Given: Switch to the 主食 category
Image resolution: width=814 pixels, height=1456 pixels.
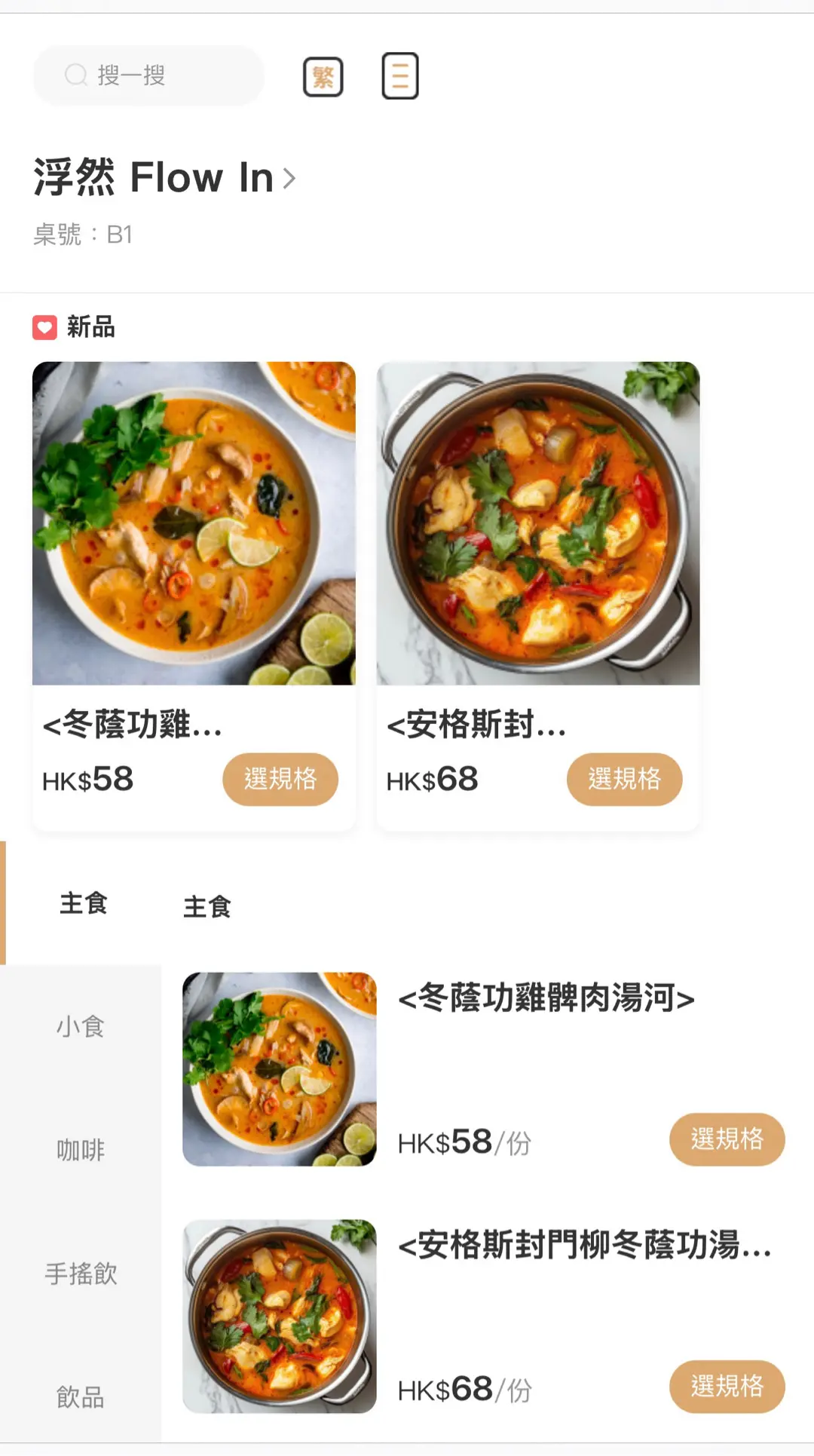Looking at the screenshot, I should pos(83,903).
